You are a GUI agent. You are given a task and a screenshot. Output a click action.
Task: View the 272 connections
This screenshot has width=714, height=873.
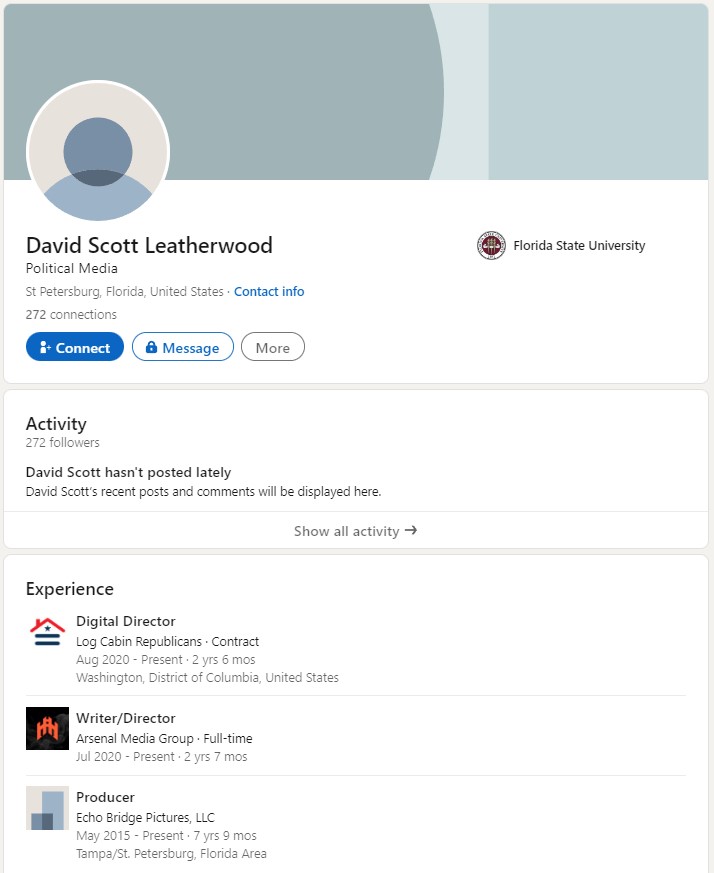click(x=71, y=314)
